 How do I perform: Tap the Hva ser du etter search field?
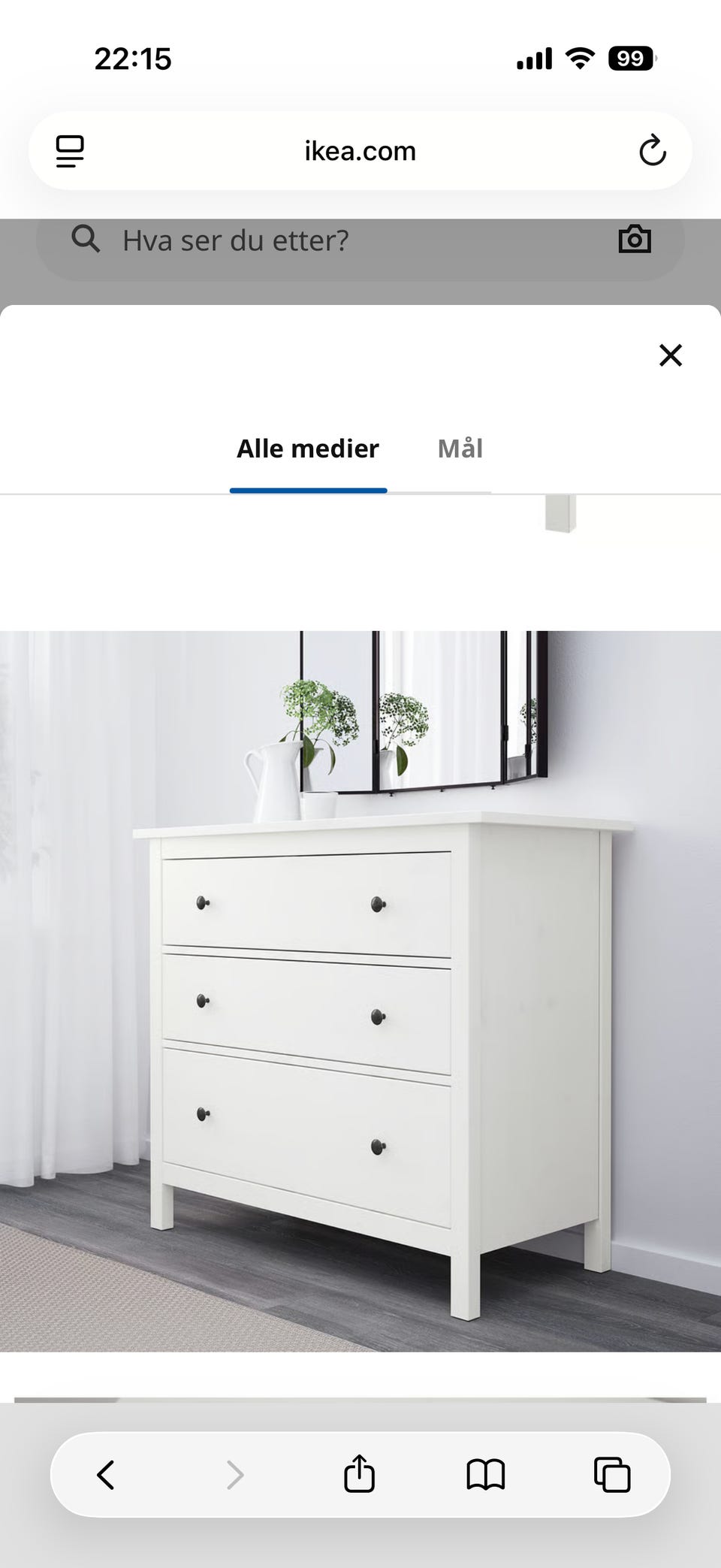pos(300,240)
